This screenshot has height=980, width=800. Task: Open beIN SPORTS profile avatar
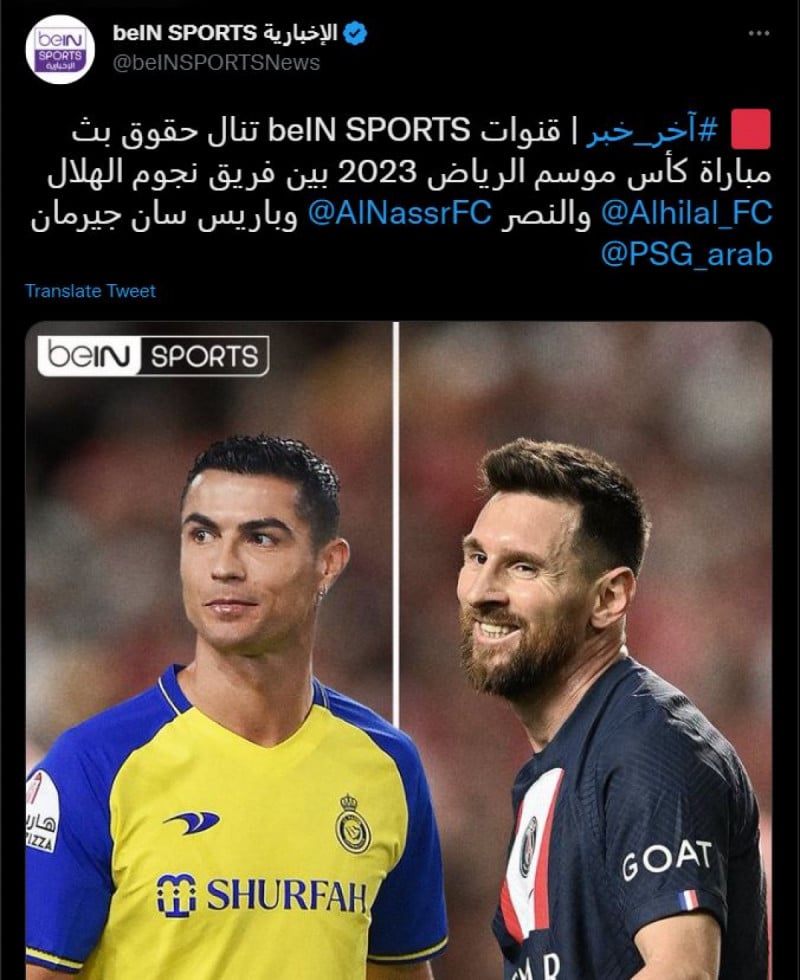[60, 49]
